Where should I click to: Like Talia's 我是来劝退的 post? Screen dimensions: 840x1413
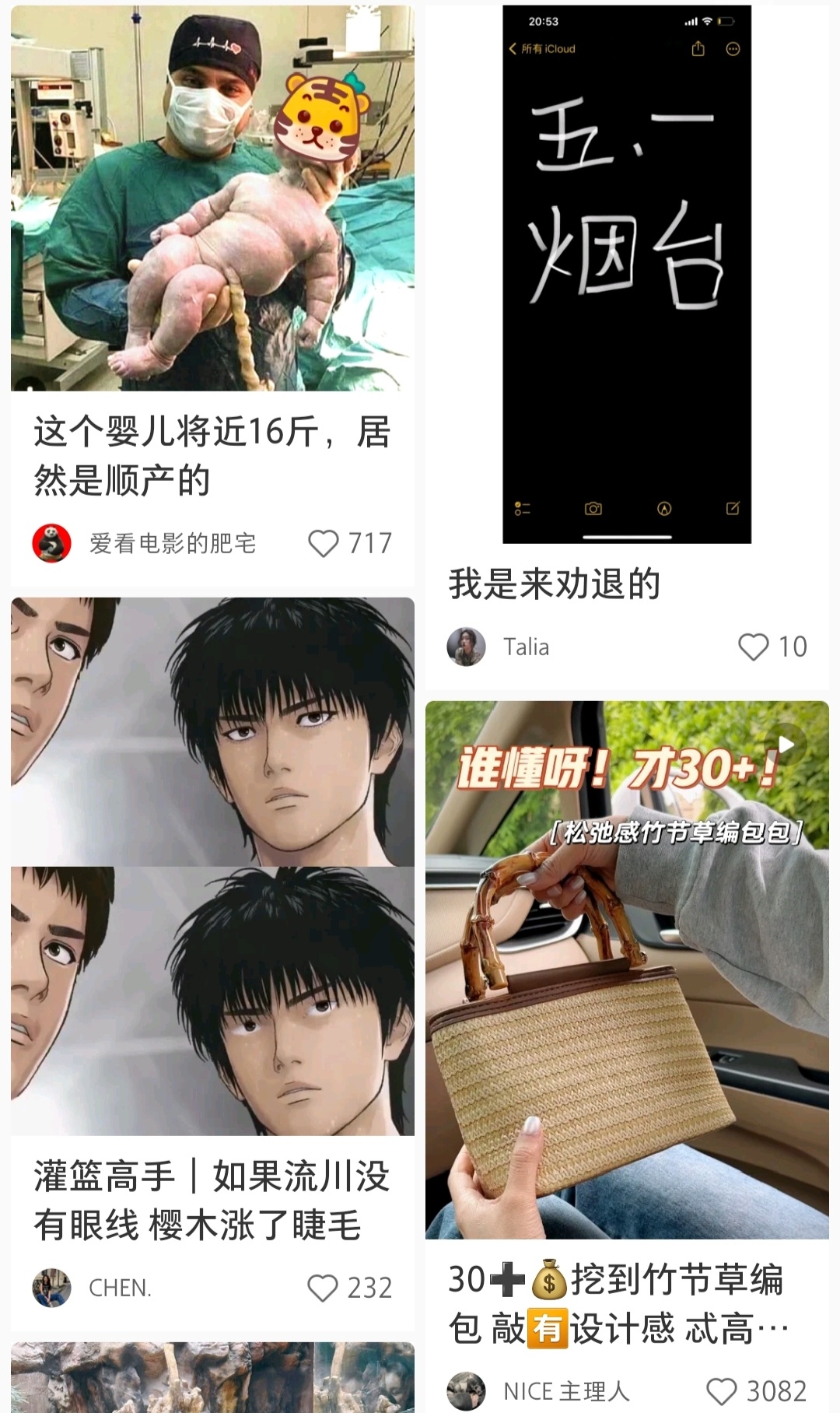(753, 647)
